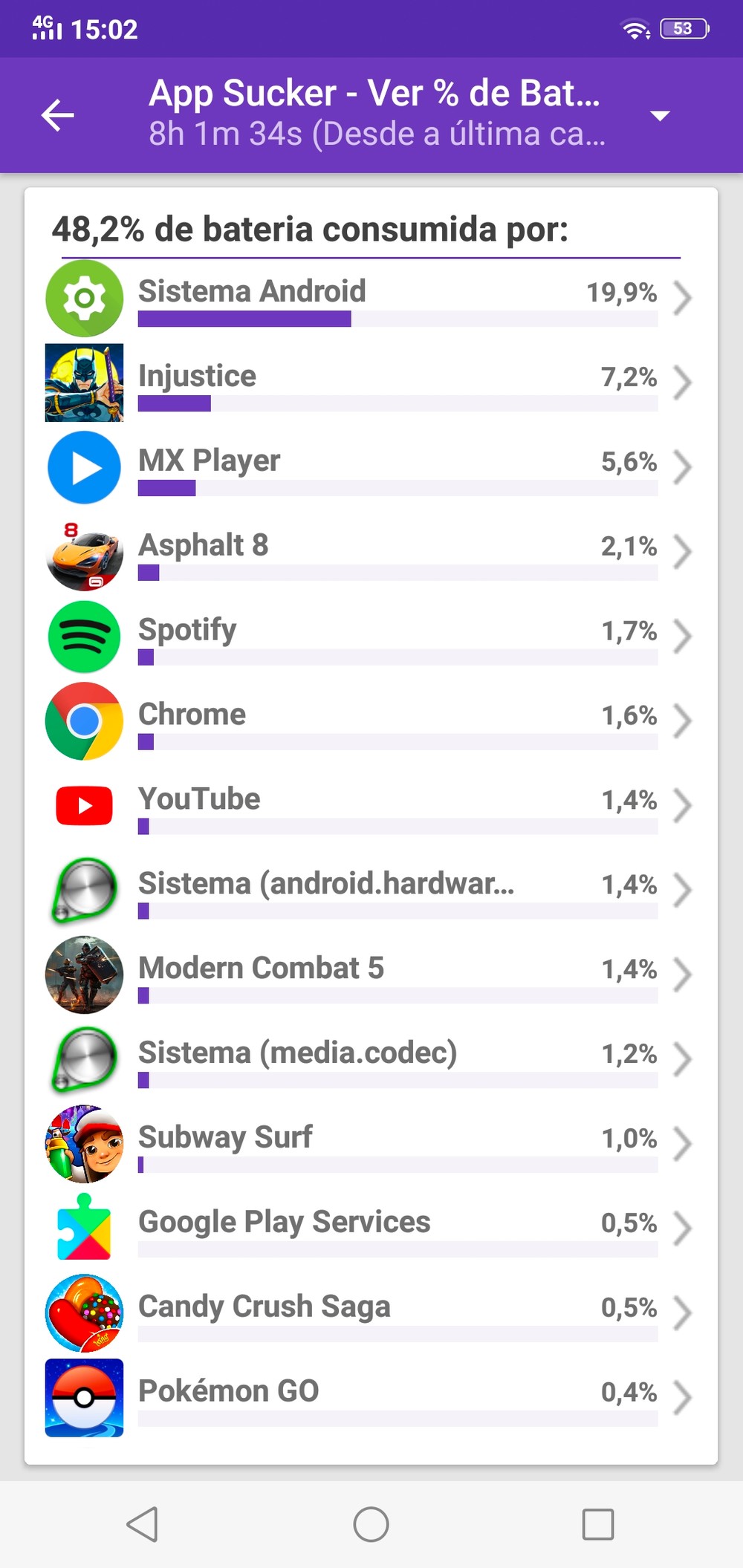
Task: Open Sistema Android battery details
Action: 371,299
